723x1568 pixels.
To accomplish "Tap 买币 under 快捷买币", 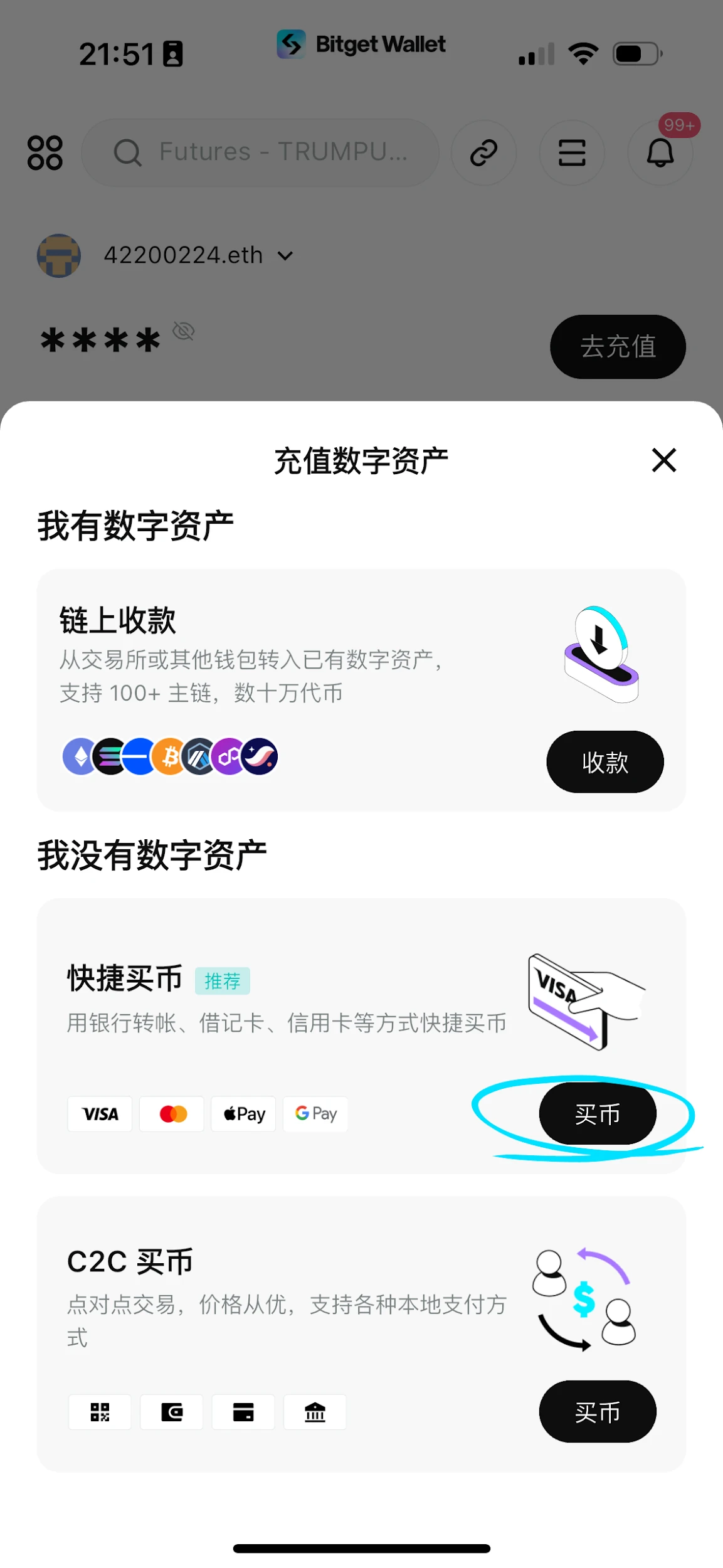I will (x=597, y=1114).
